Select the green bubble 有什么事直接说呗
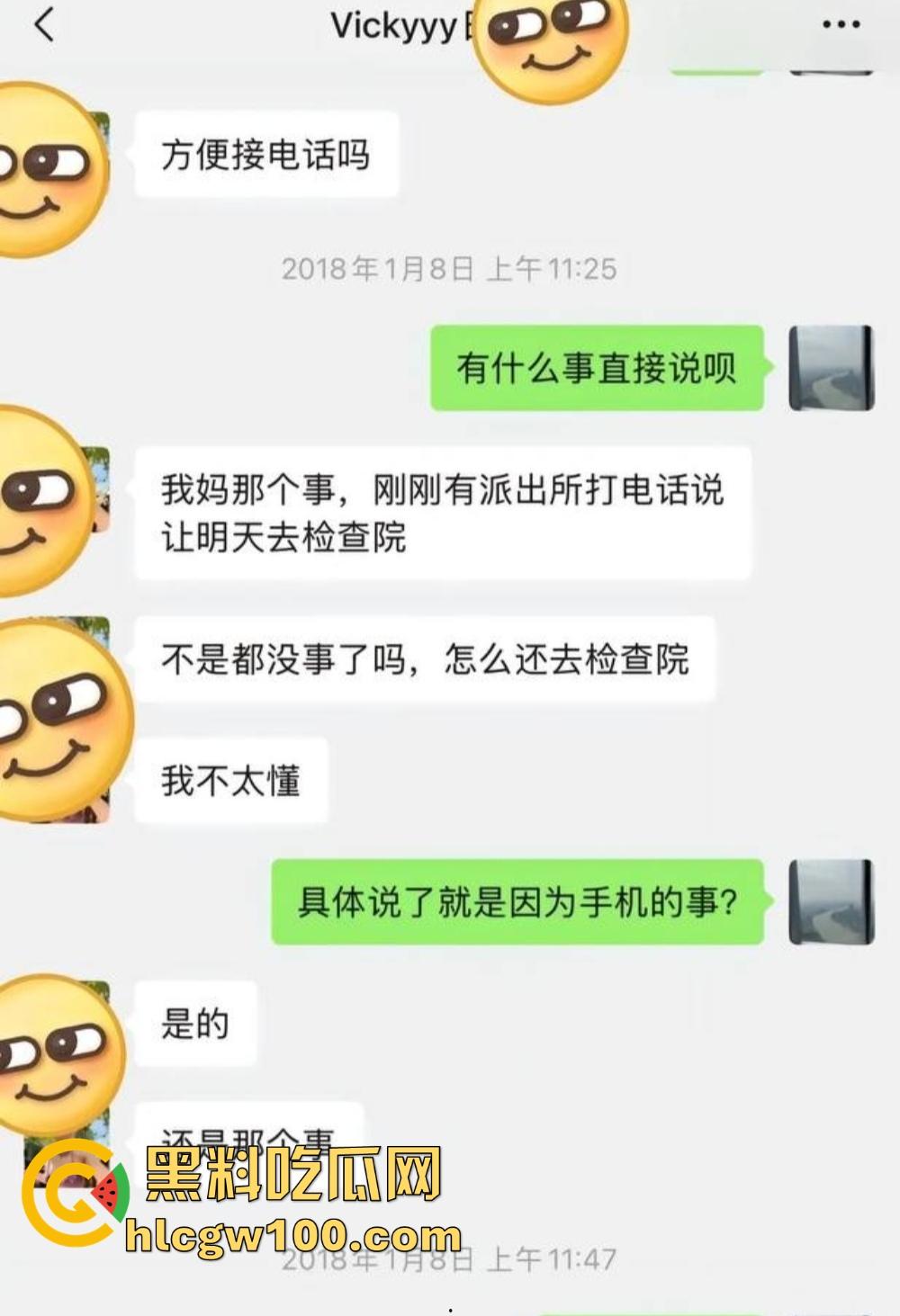This screenshot has width=900, height=1316. [x=597, y=367]
